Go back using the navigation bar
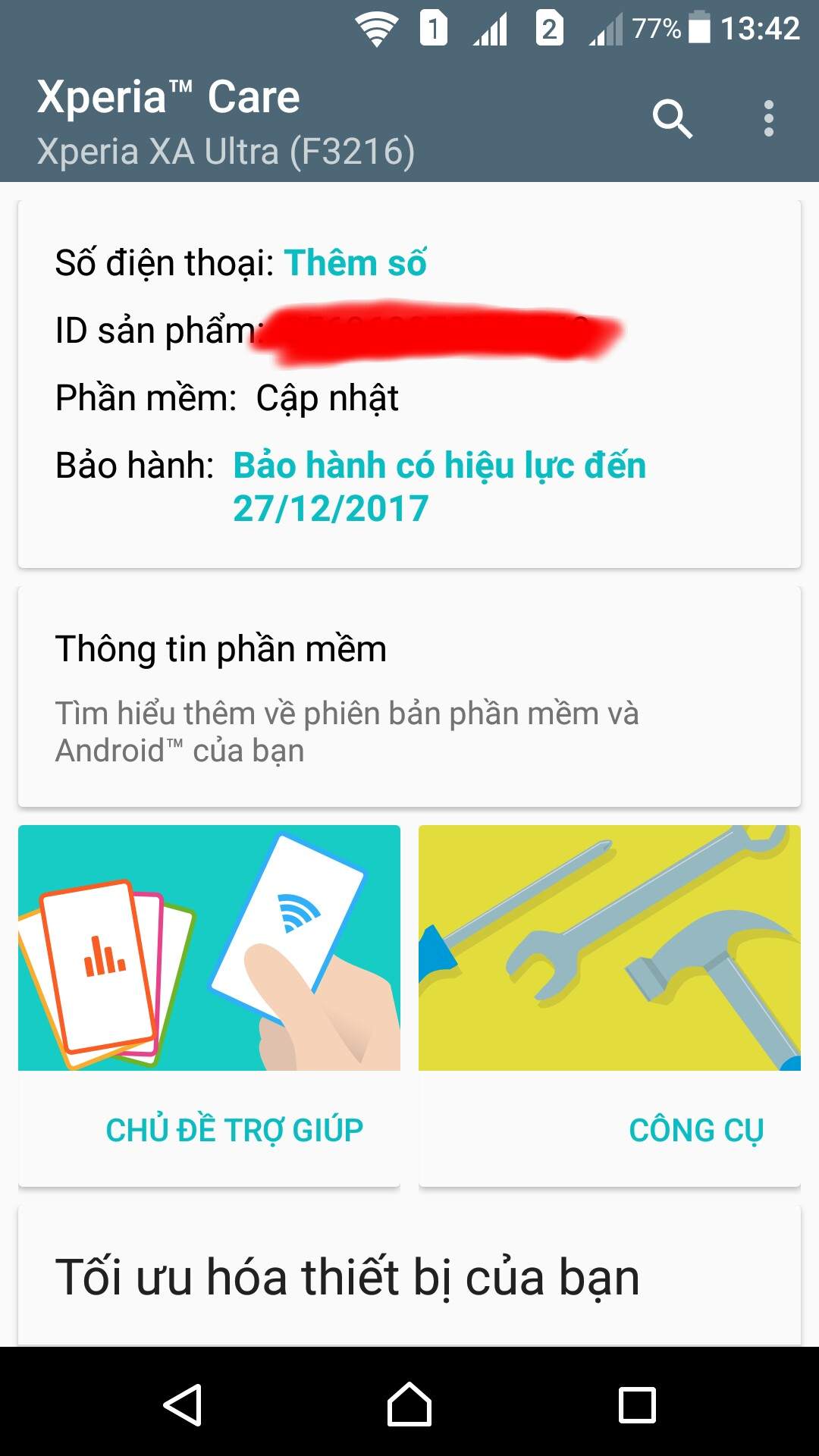Screen dimensions: 819x1456 coord(183,1404)
